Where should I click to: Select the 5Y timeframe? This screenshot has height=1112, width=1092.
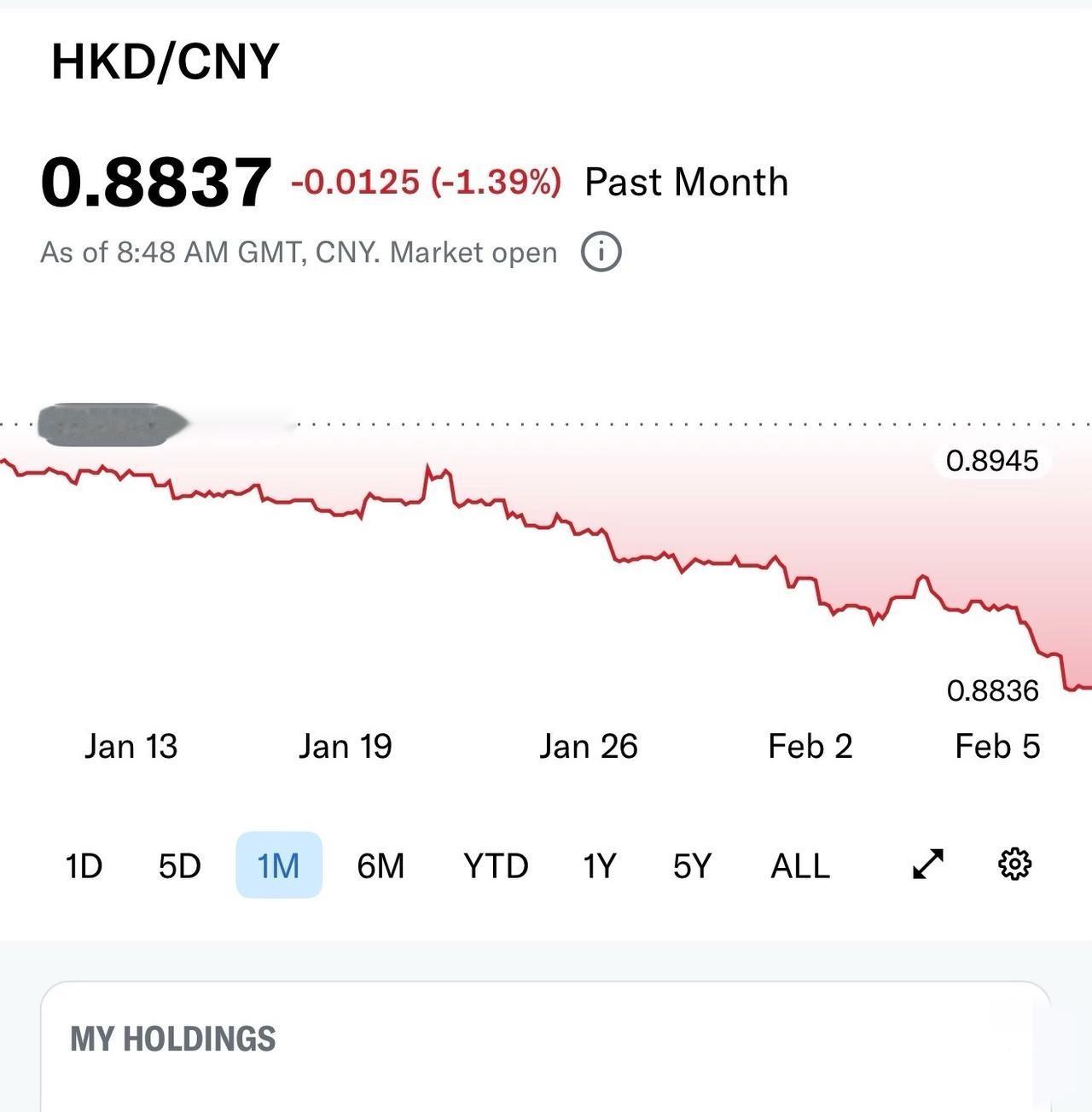tap(692, 865)
